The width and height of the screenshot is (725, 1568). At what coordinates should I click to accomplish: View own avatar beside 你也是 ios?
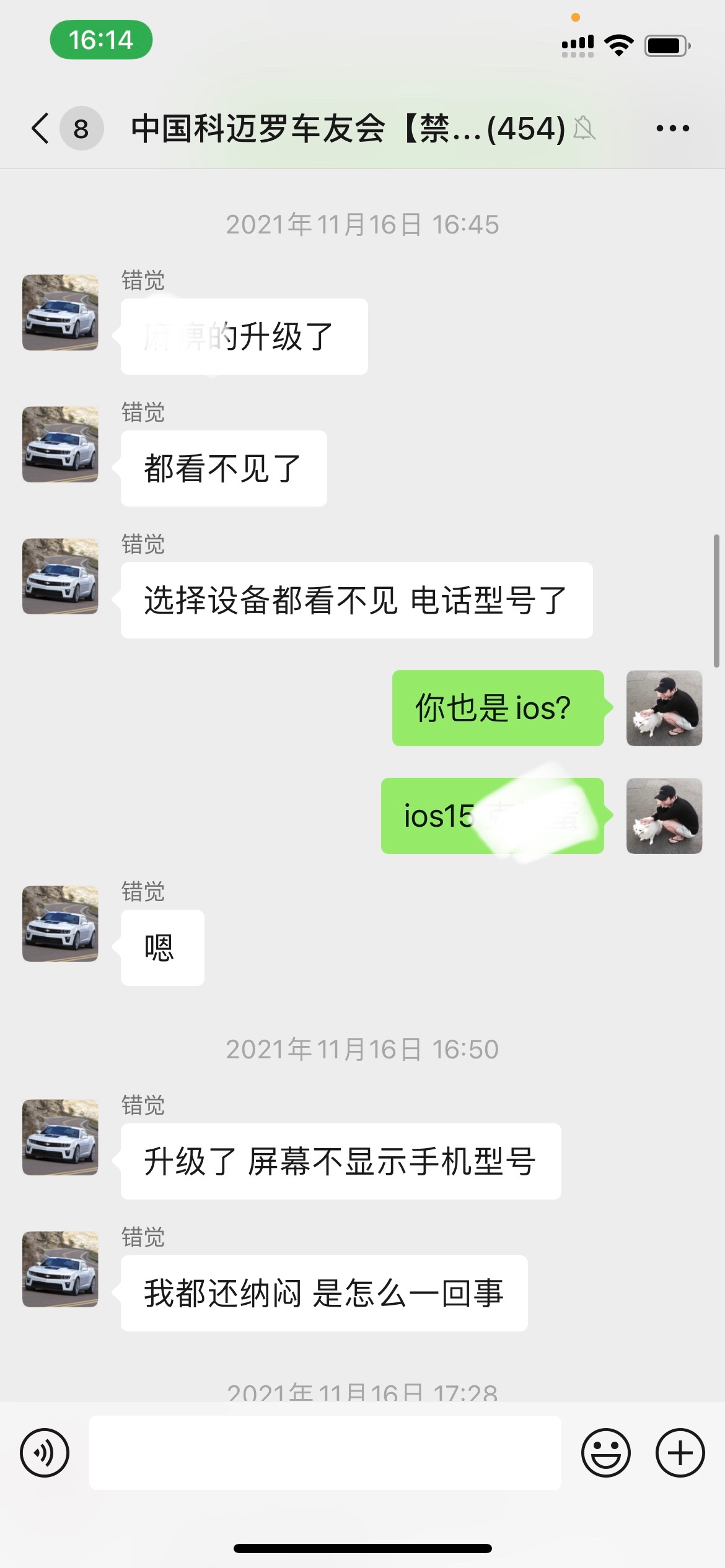(x=664, y=708)
